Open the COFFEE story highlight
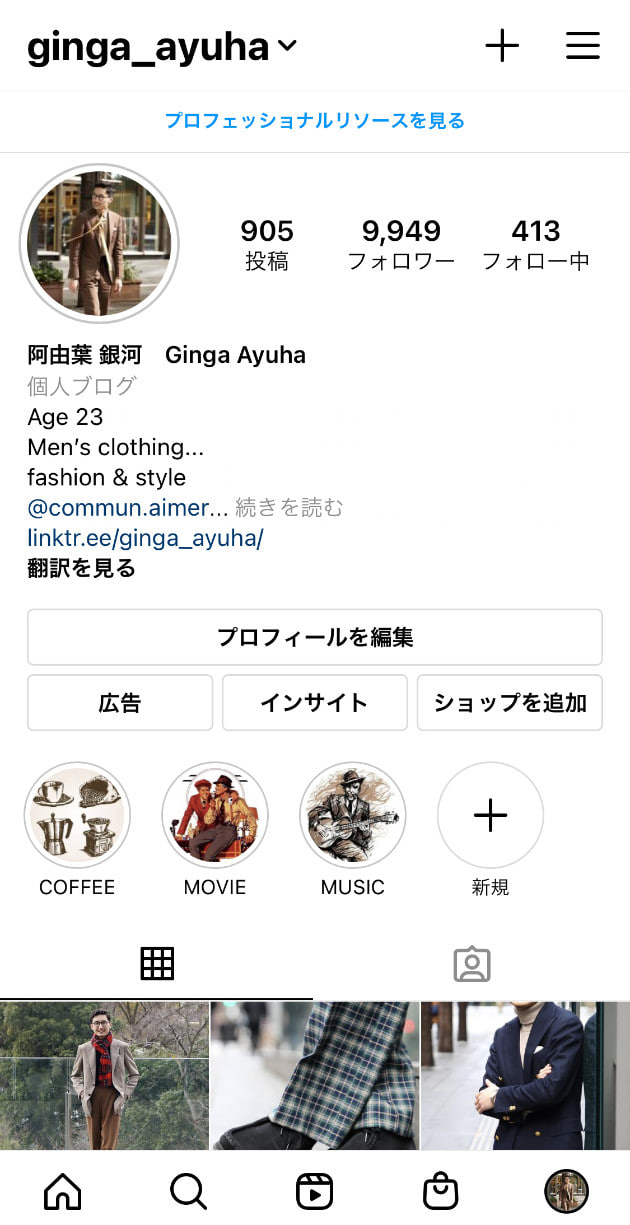630x1225 pixels. click(77, 815)
